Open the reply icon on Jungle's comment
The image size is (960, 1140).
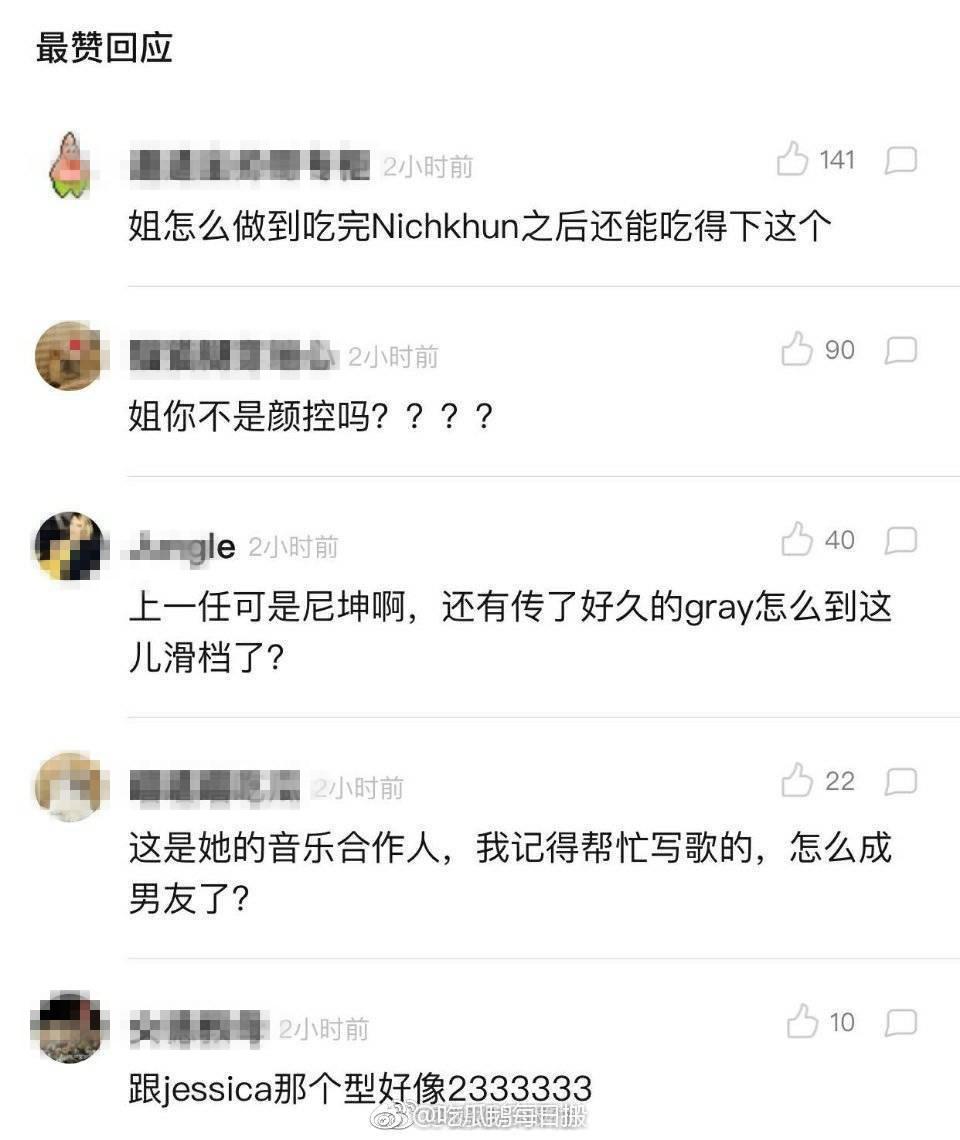pos(901,541)
